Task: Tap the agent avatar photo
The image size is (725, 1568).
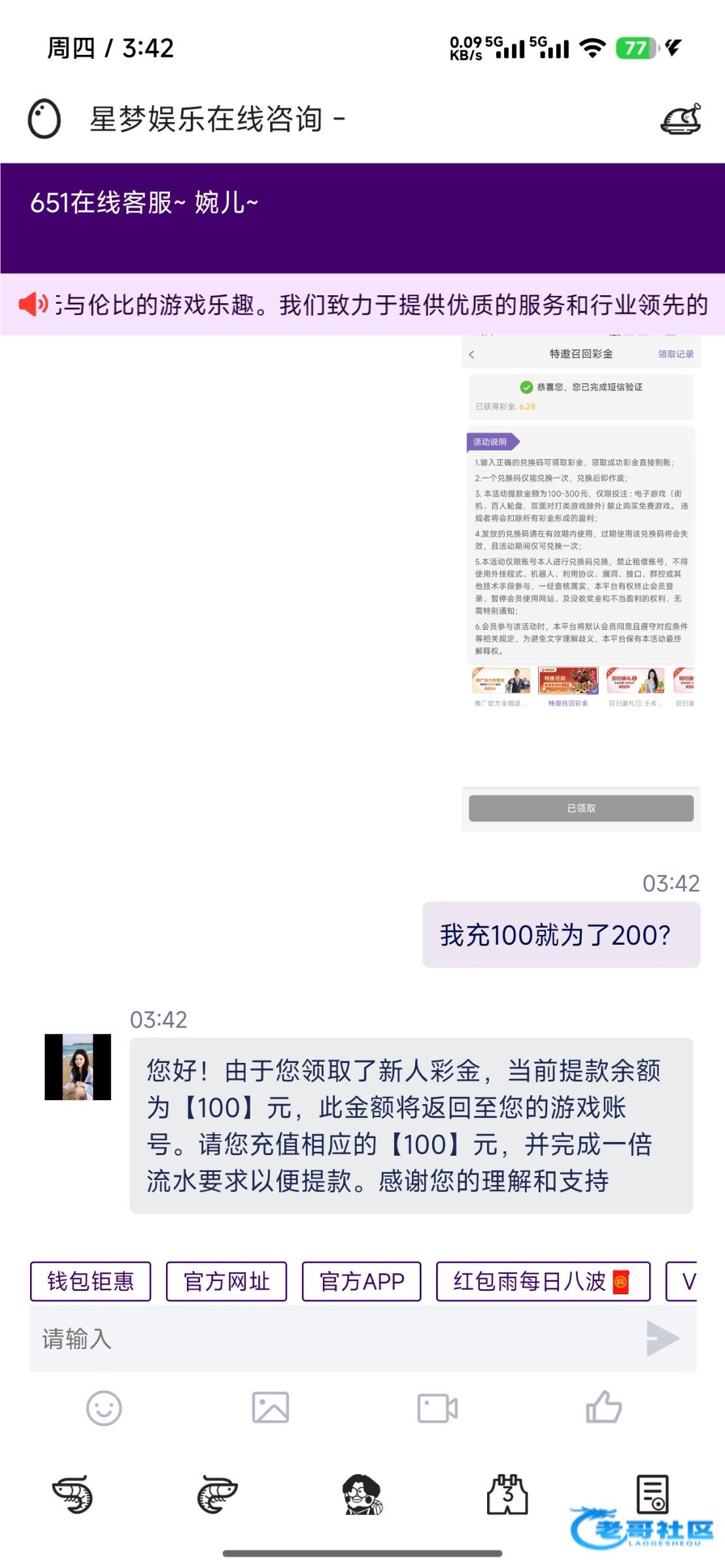Action: point(78,1067)
